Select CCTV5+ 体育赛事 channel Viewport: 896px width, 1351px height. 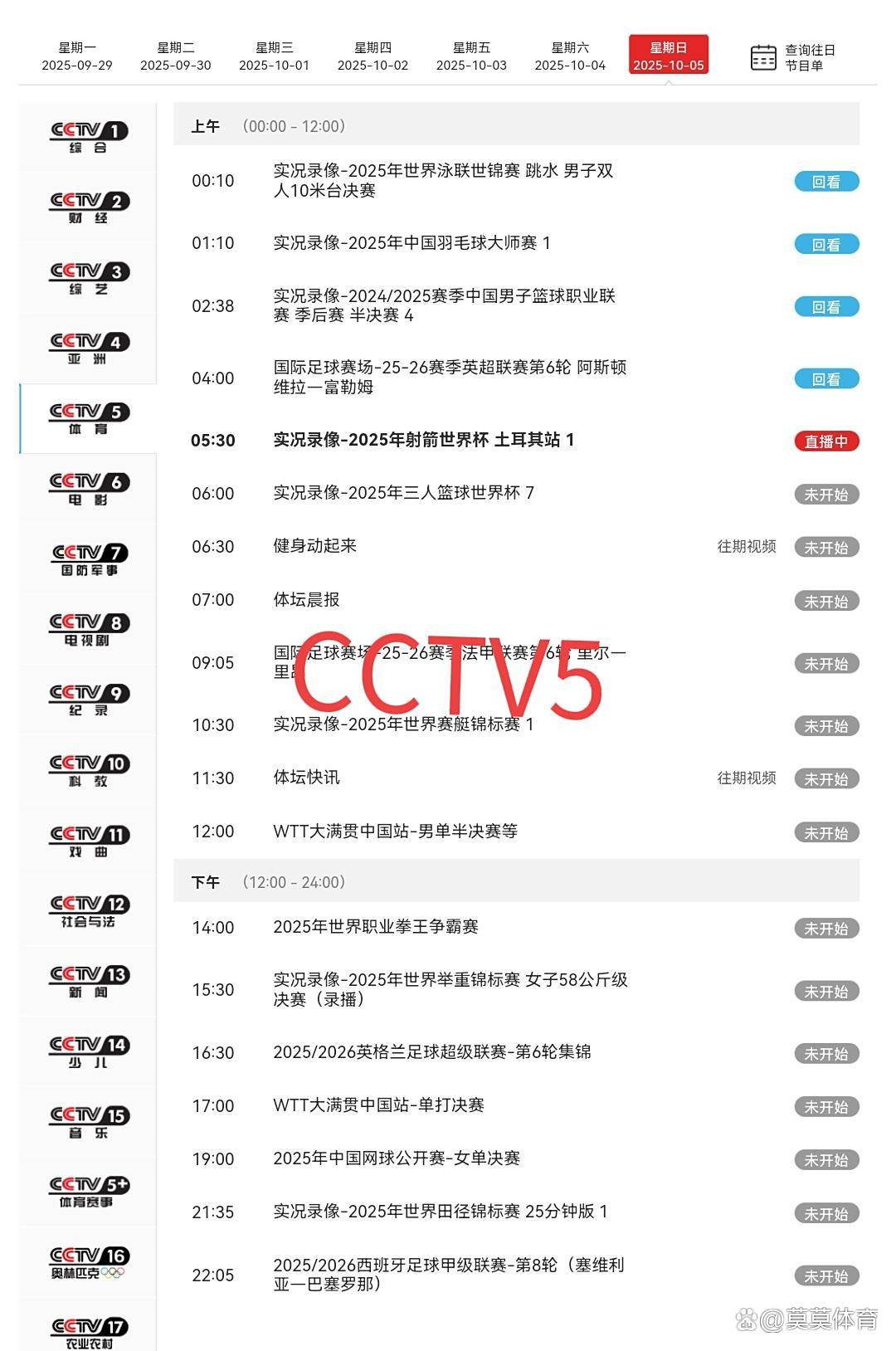pos(88,1192)
